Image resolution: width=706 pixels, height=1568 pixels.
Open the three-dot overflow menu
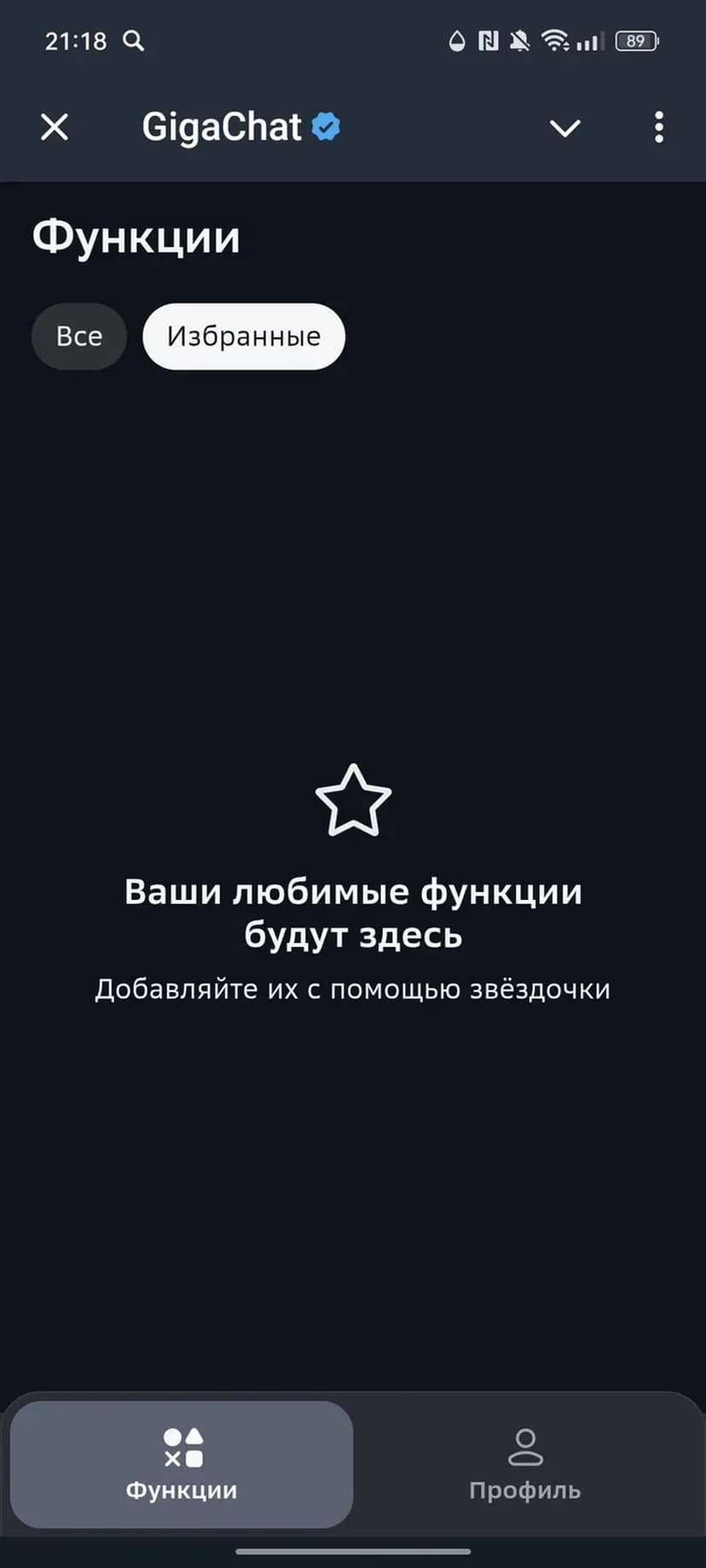pos(658,128)
